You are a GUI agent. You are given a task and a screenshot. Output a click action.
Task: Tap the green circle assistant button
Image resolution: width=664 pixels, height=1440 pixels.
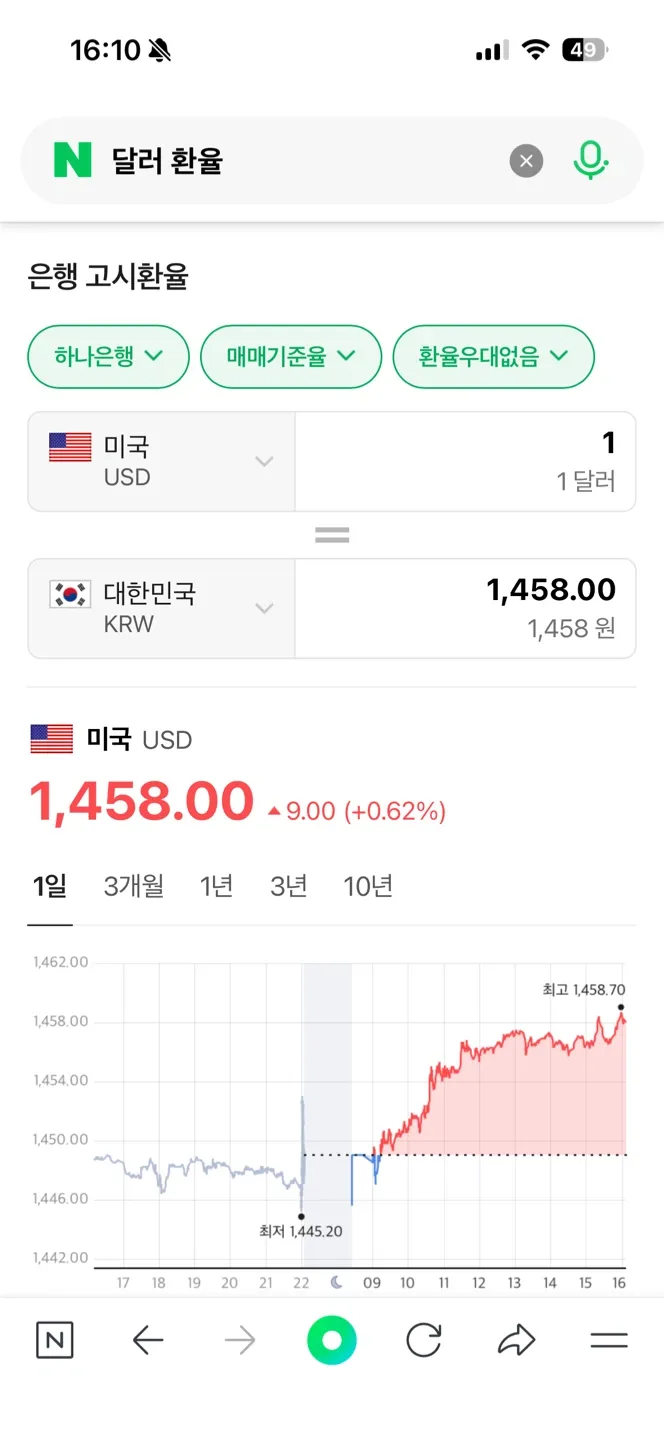coord(331,1341)
